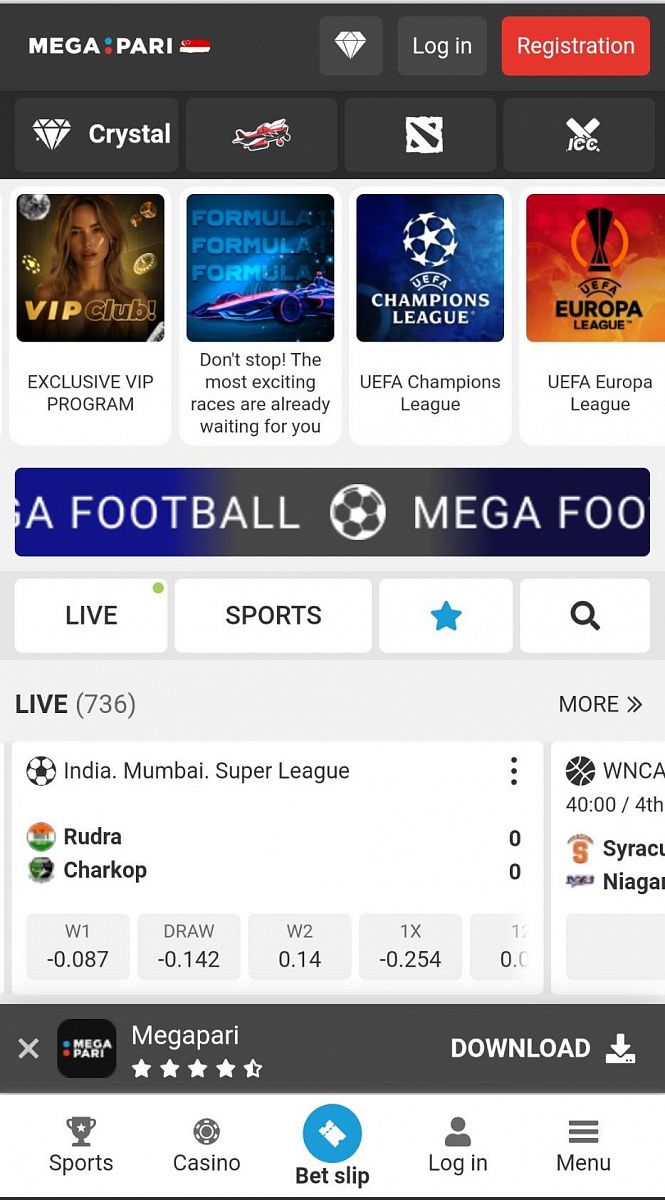Open the red airplane game shortcut

[x=261, y=134]
